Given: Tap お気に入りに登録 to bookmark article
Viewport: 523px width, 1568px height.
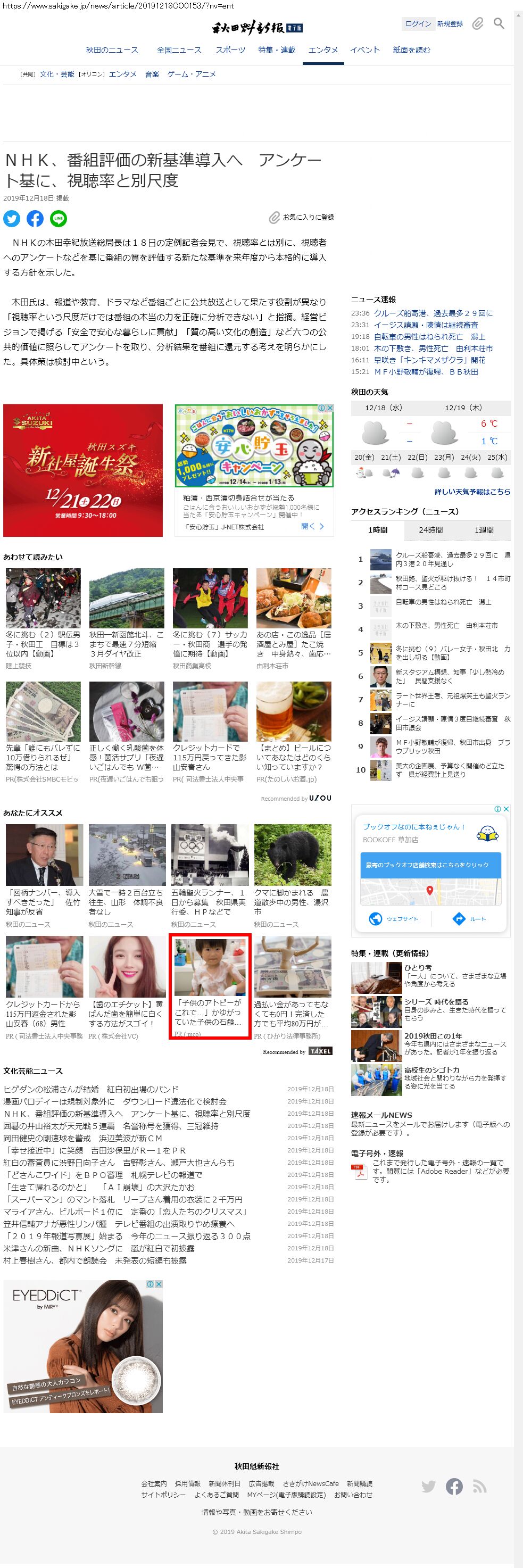Looking at the screenshot, I should (x=302, y=217).
